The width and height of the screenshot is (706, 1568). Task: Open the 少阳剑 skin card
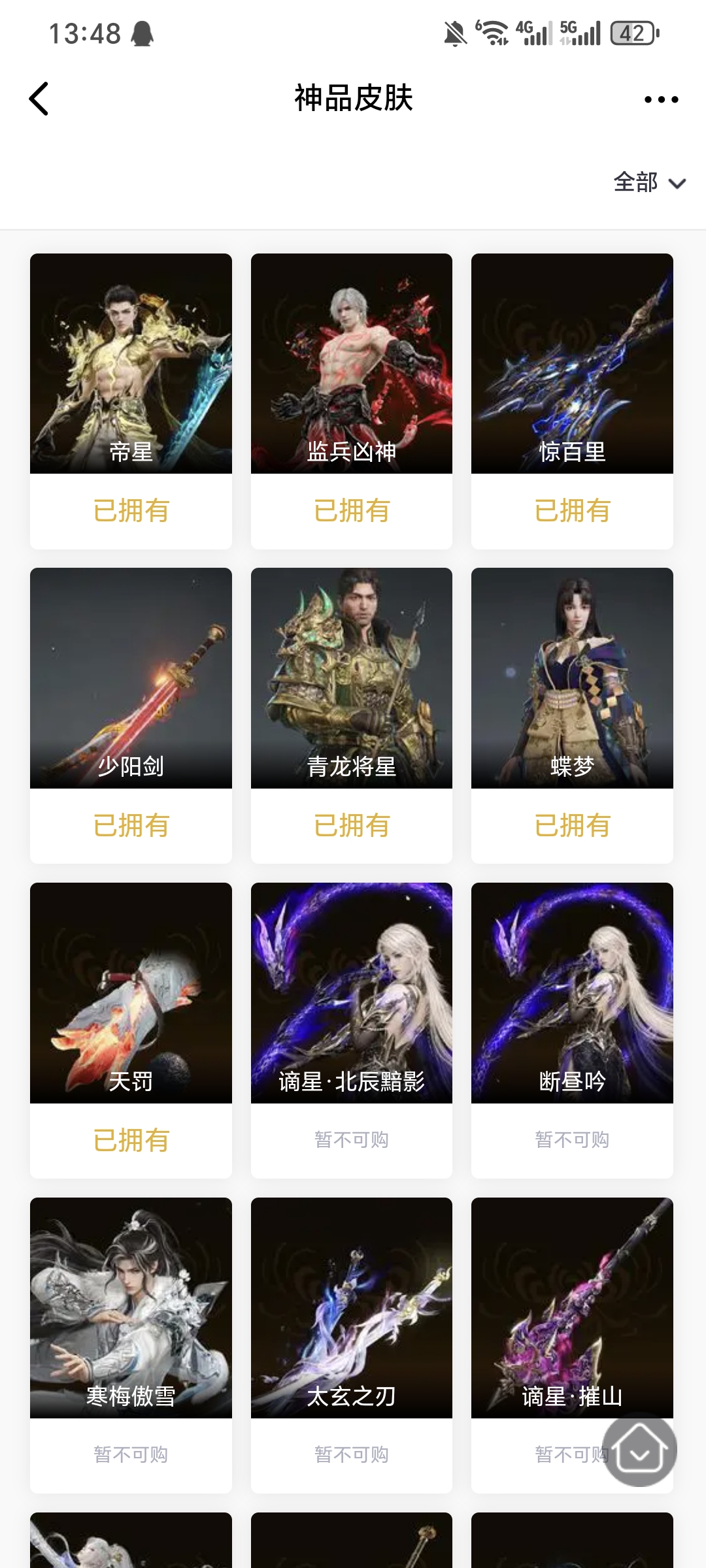(x=131, y=678)
